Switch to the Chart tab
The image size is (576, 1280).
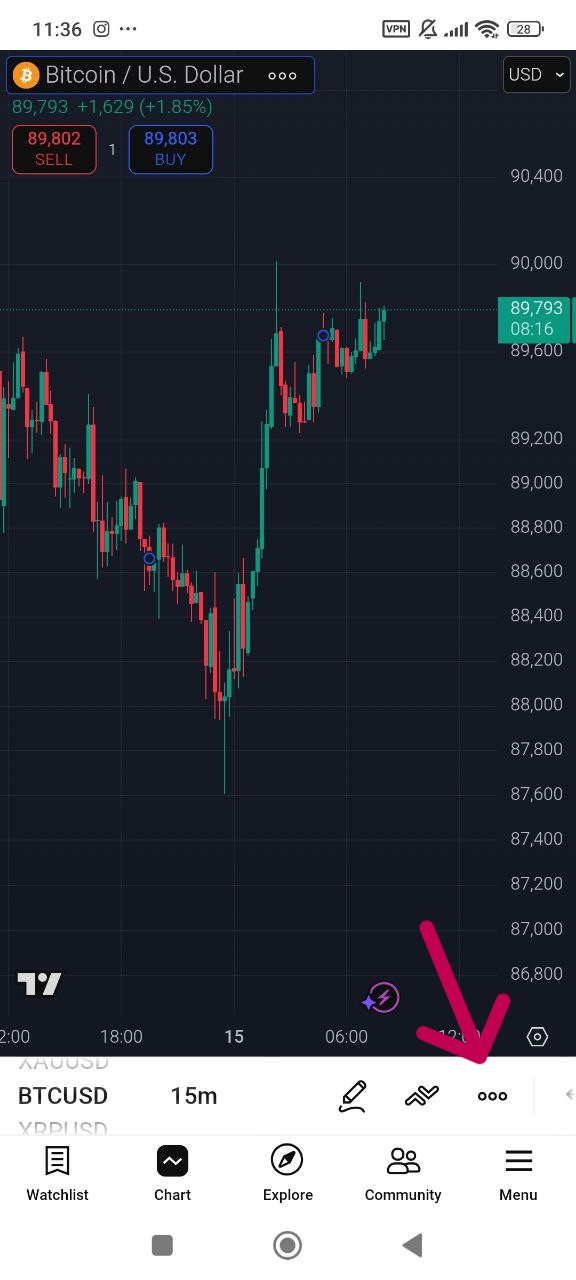coord(172,1173)
